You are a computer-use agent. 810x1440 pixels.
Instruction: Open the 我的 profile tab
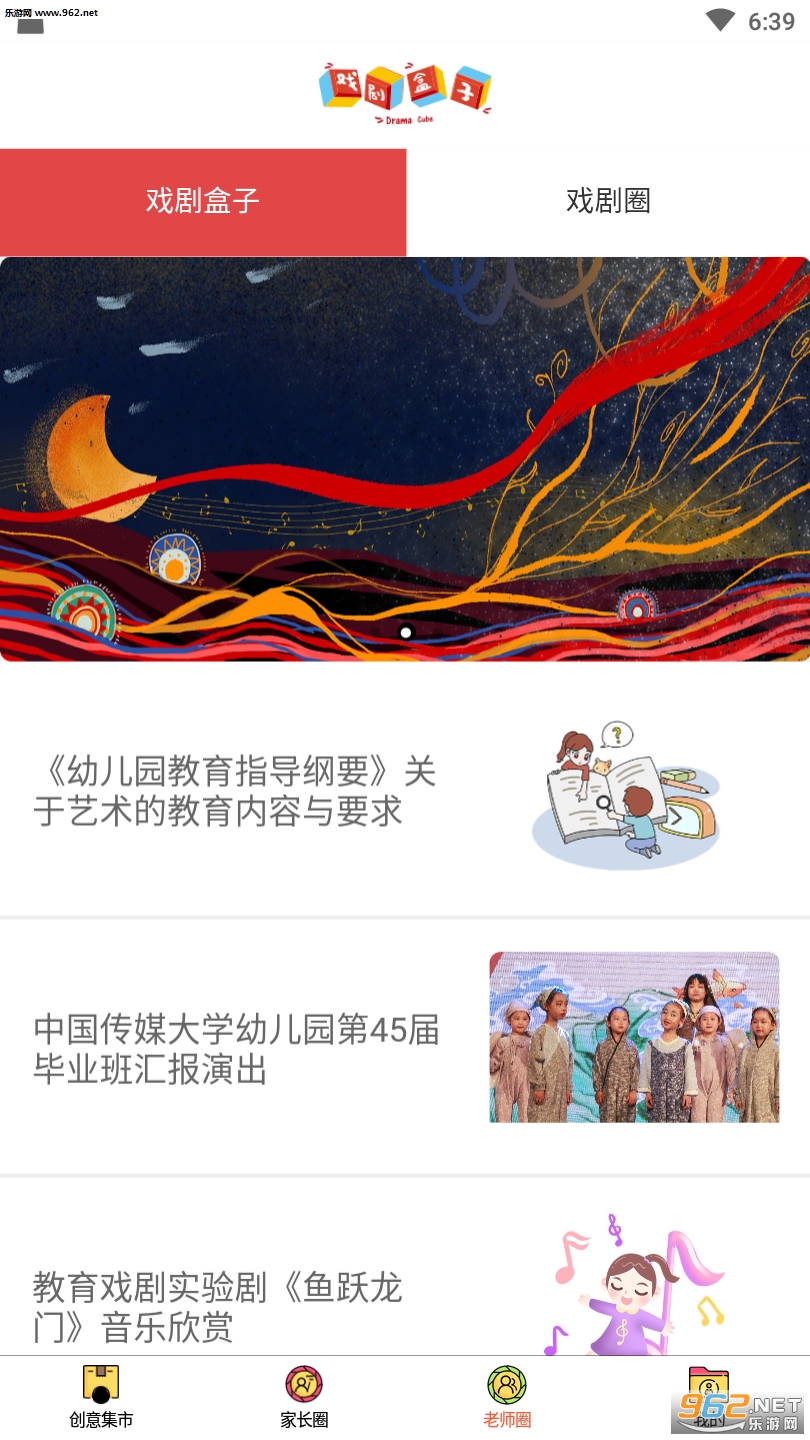tap(708, 1397)
